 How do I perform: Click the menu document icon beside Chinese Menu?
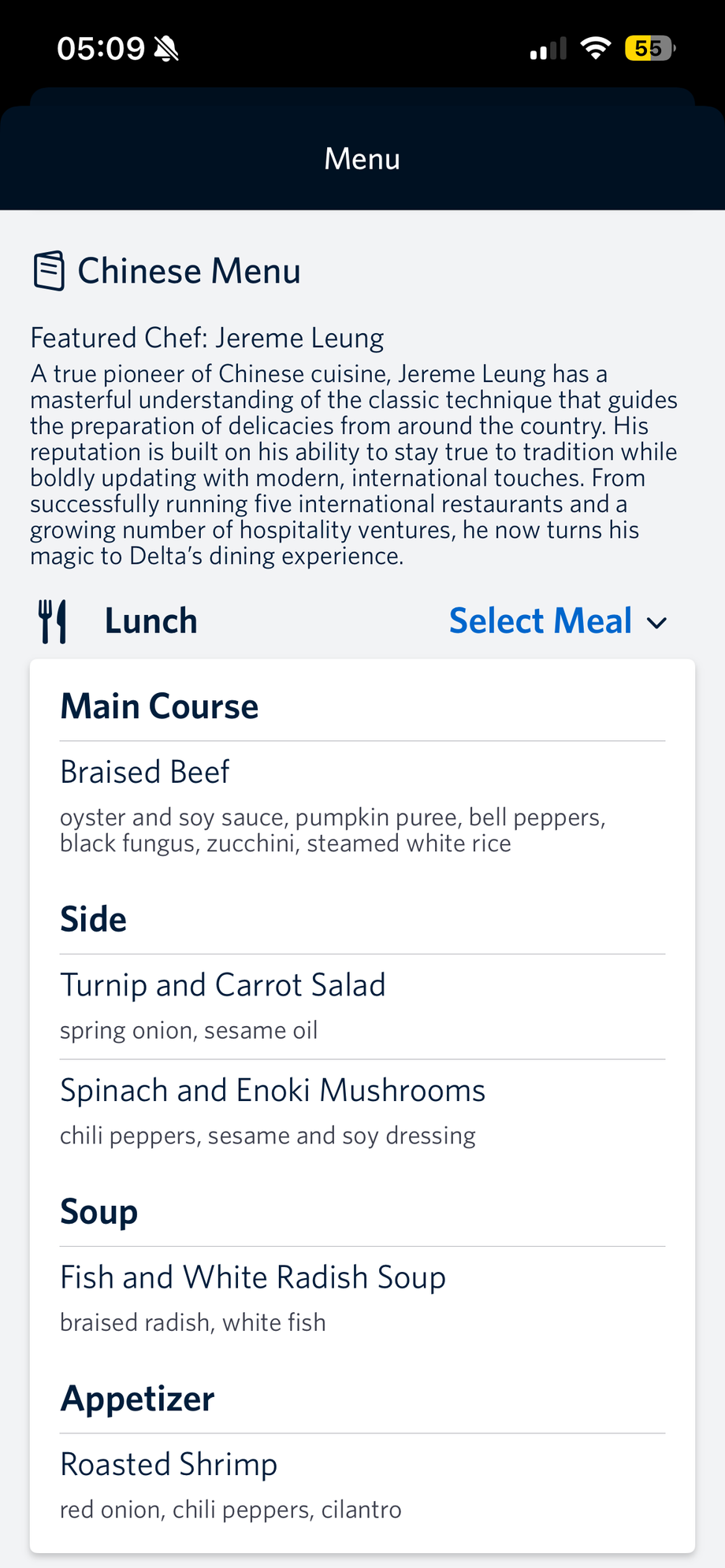(x=48, y=270)
